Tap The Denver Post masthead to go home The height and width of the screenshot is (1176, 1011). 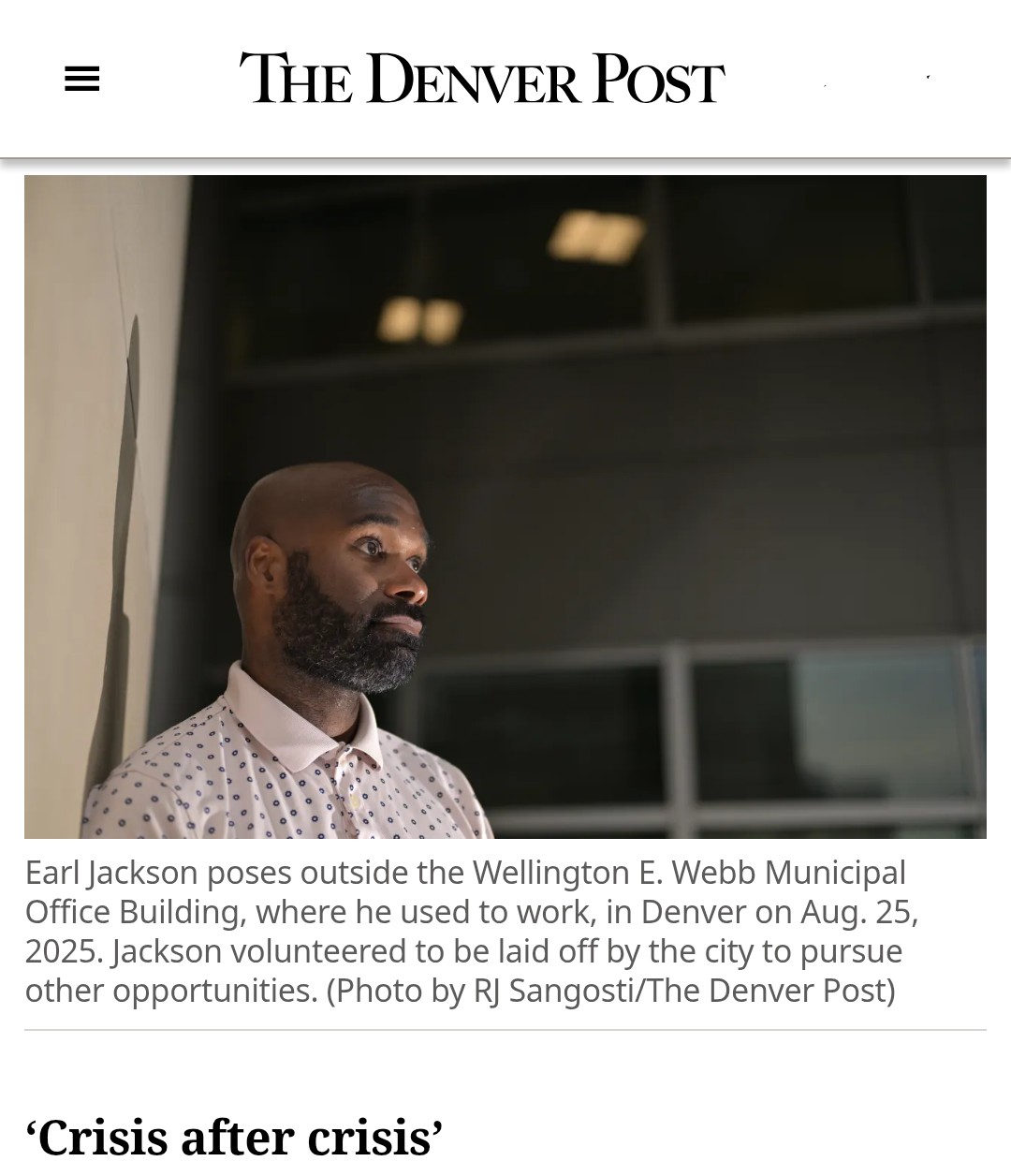coord(481,79)
